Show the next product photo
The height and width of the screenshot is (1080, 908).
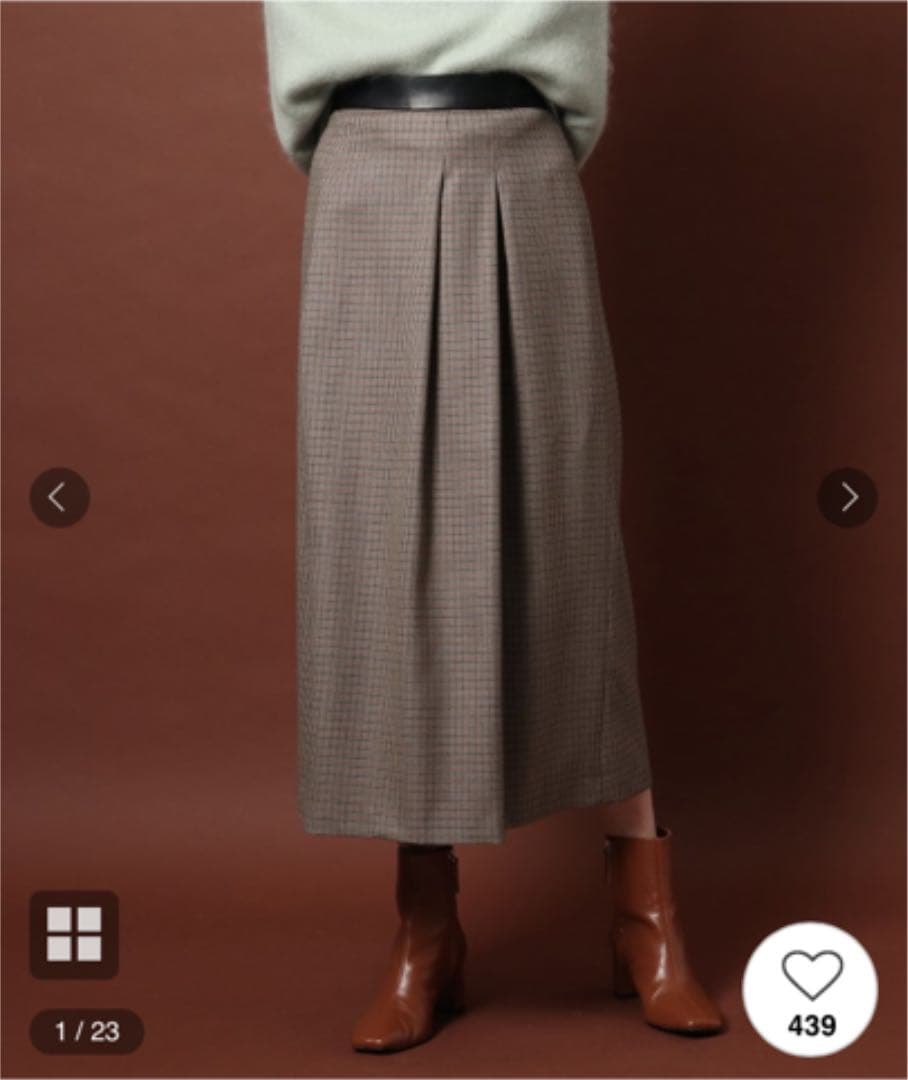point(847,497)
